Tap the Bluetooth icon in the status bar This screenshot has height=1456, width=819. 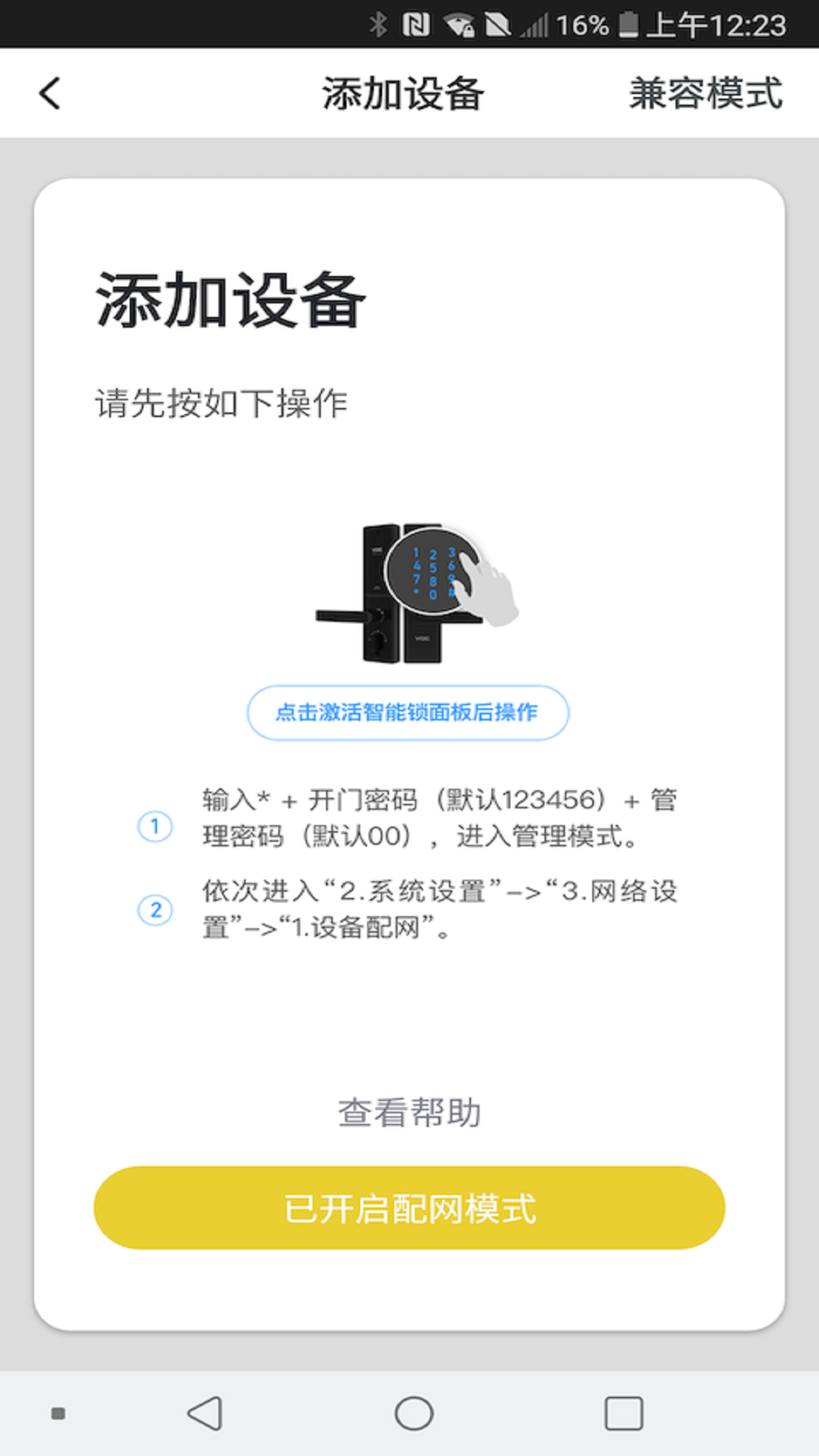point(379,23)
